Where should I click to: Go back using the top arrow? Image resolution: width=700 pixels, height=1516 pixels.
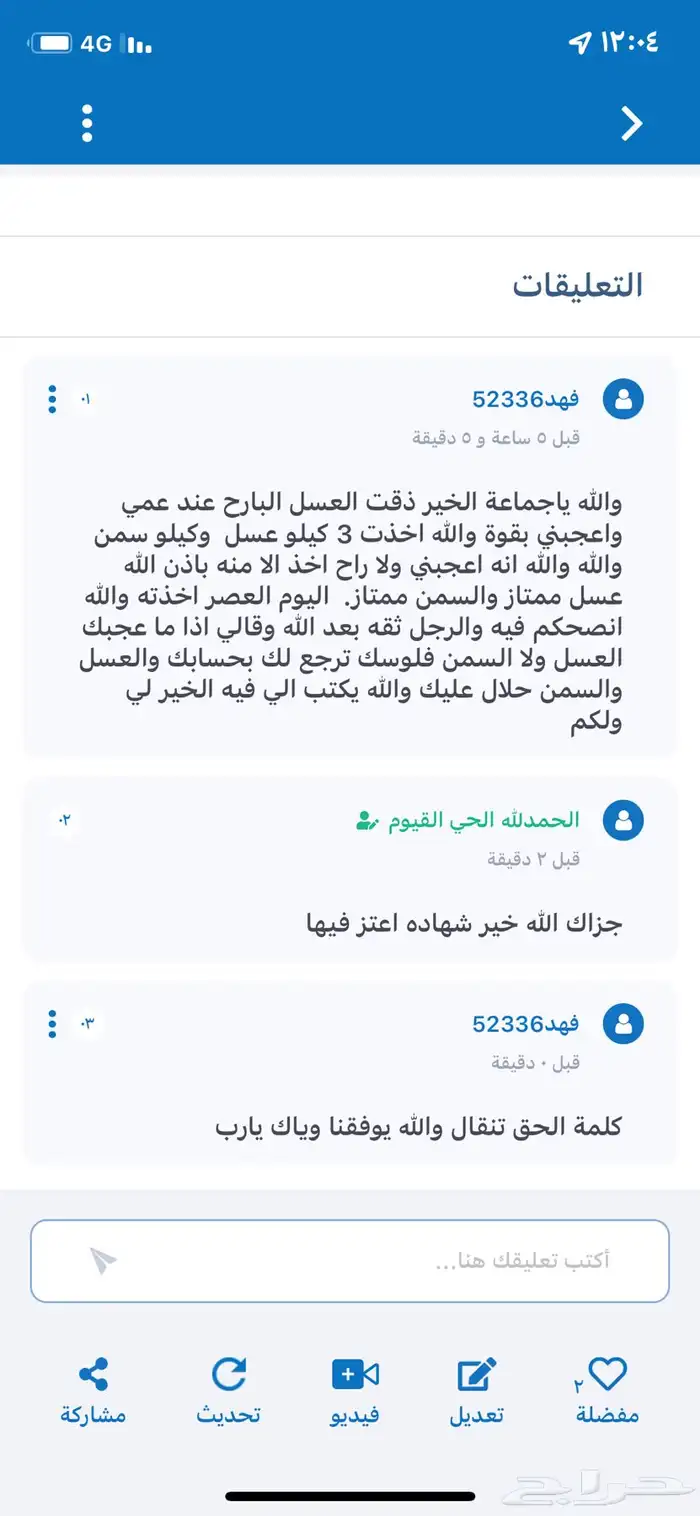point(631,123)
